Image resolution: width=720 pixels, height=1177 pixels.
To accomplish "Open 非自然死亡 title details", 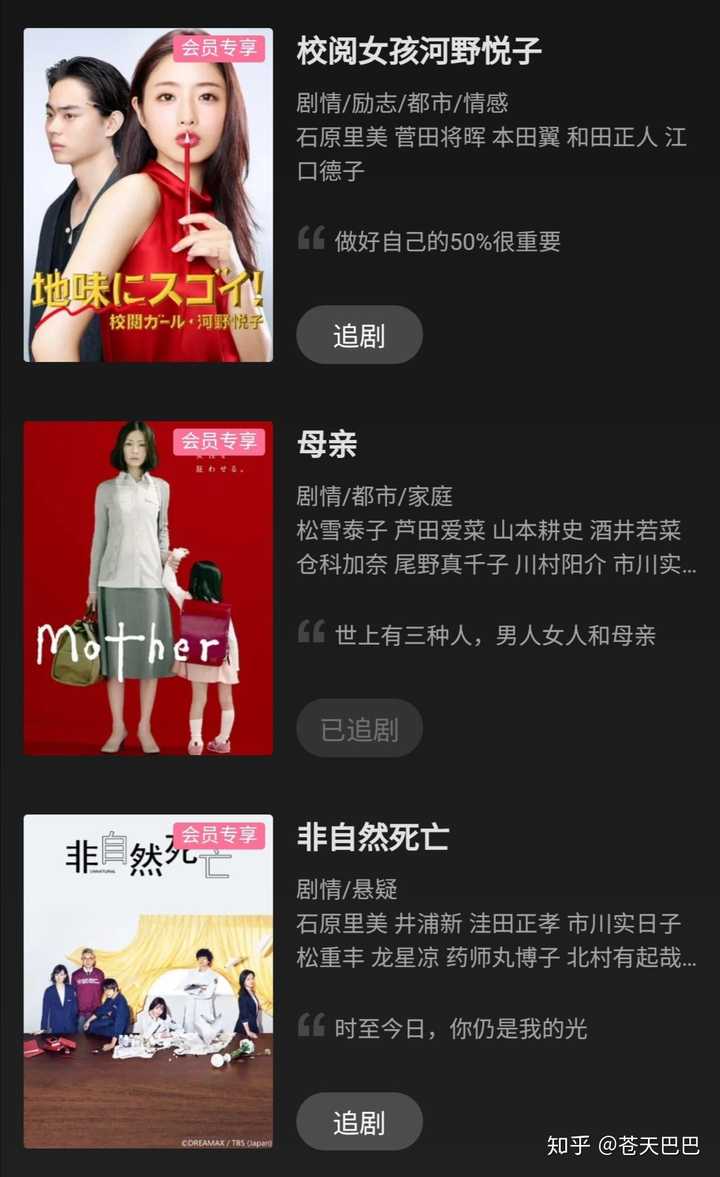I will click(x=372, y=837).
